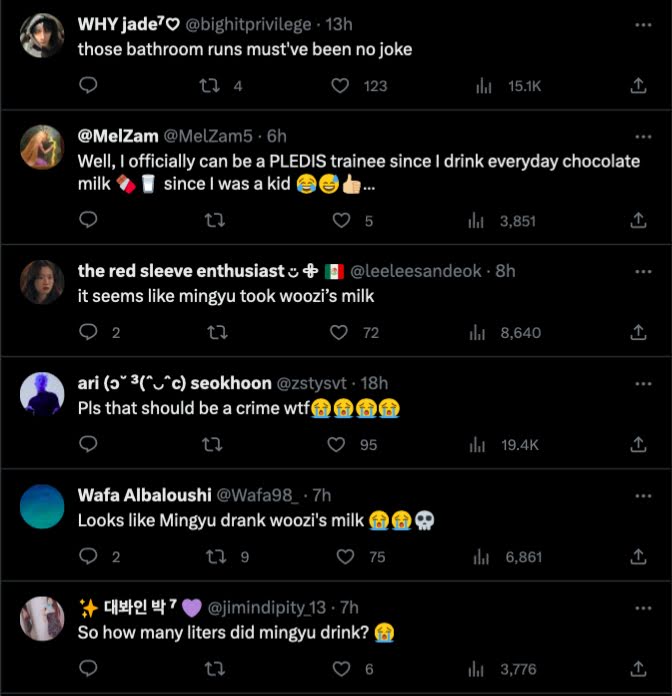
Task: Reply to @MelZam's chocolate milk tweet
Action: coord(88,221)
